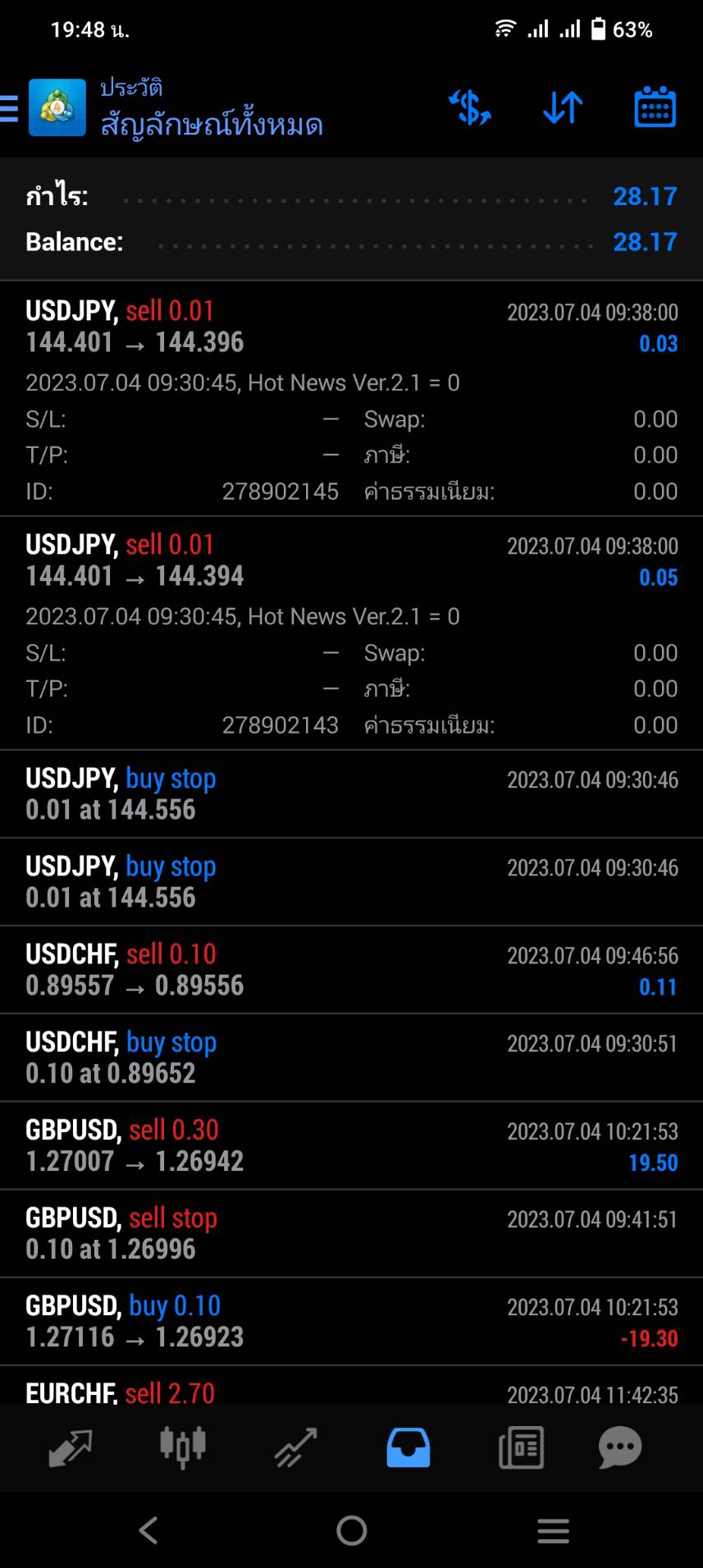Open the sort arrows option
Image resolution: width=703 pixels, height=1568 pixels.
click(563, 107)
